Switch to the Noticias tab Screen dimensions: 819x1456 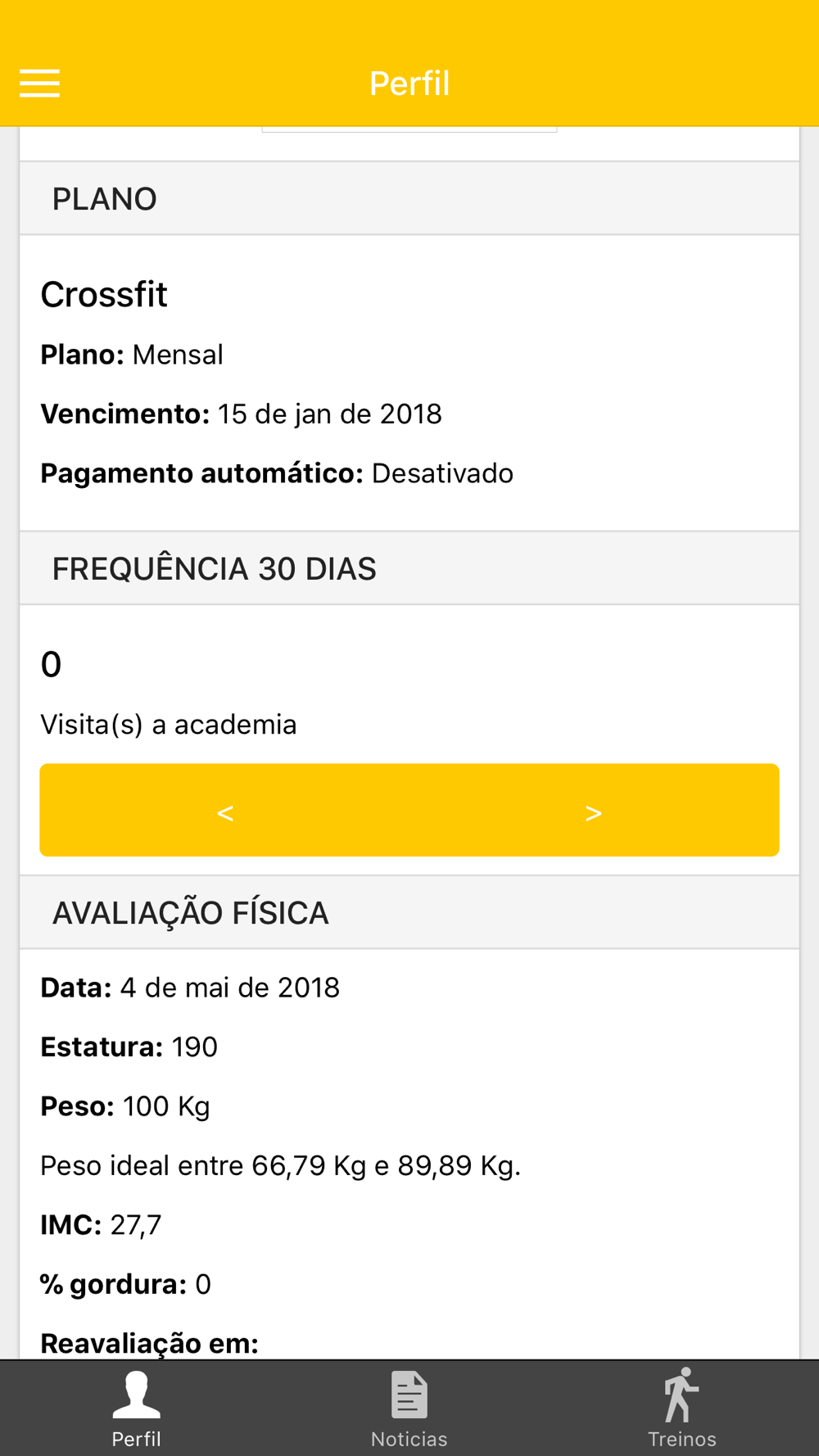(409, 1409)
